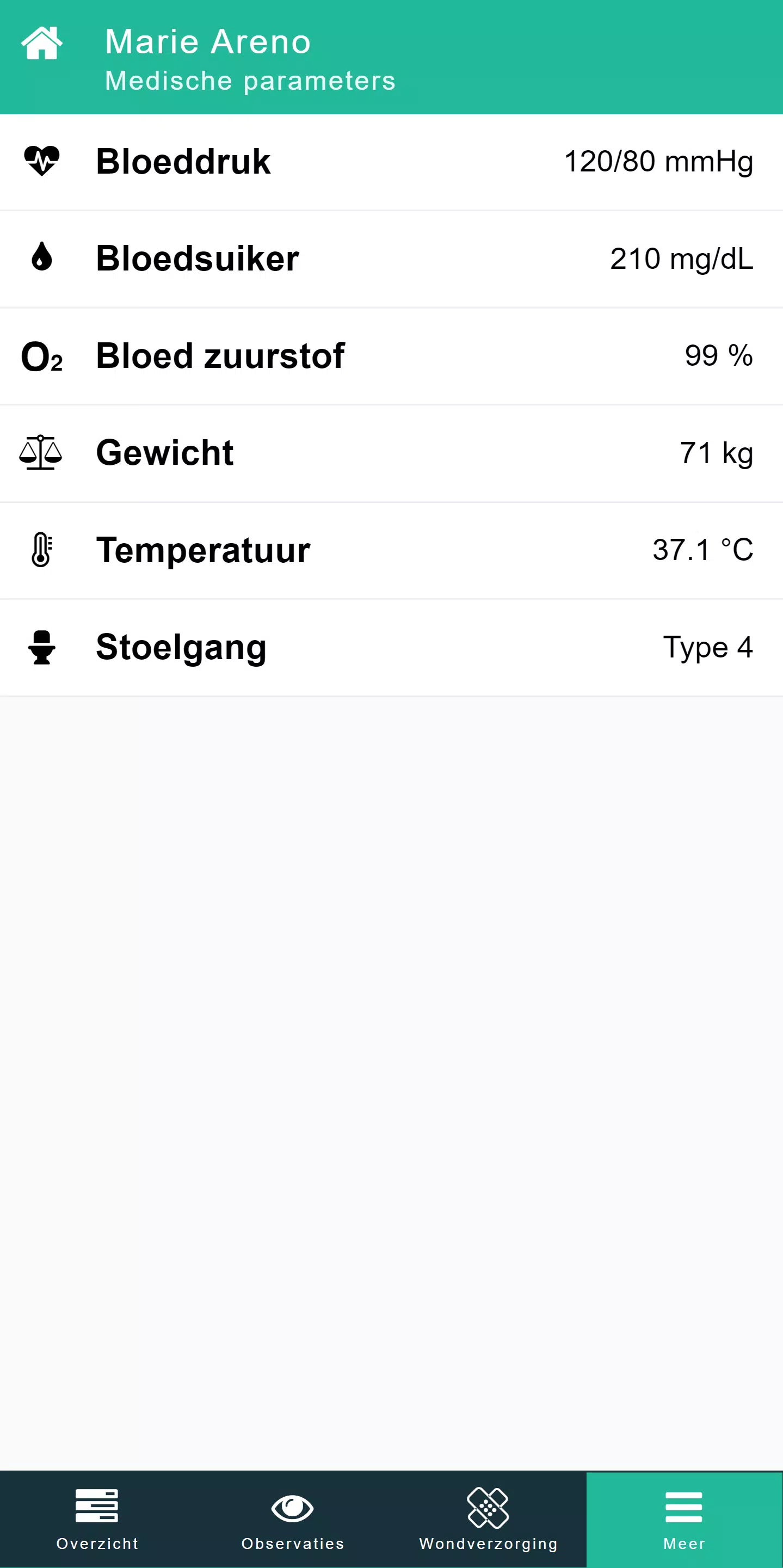Switch to the Overzicht tab
This screenshot has height=1568, width=783.
(x=97, y=1520)
